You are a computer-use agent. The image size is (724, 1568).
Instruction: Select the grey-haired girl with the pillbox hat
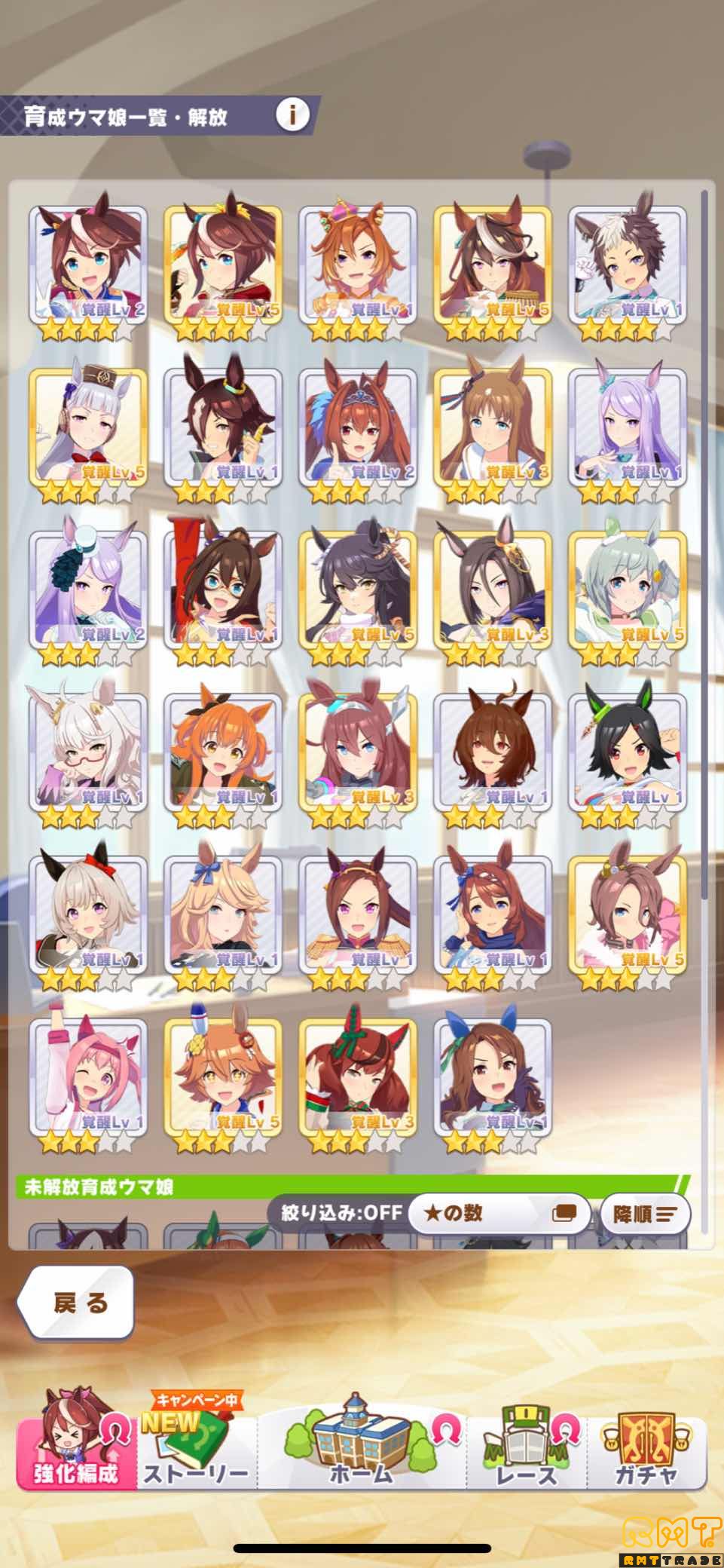pos(88,428)
